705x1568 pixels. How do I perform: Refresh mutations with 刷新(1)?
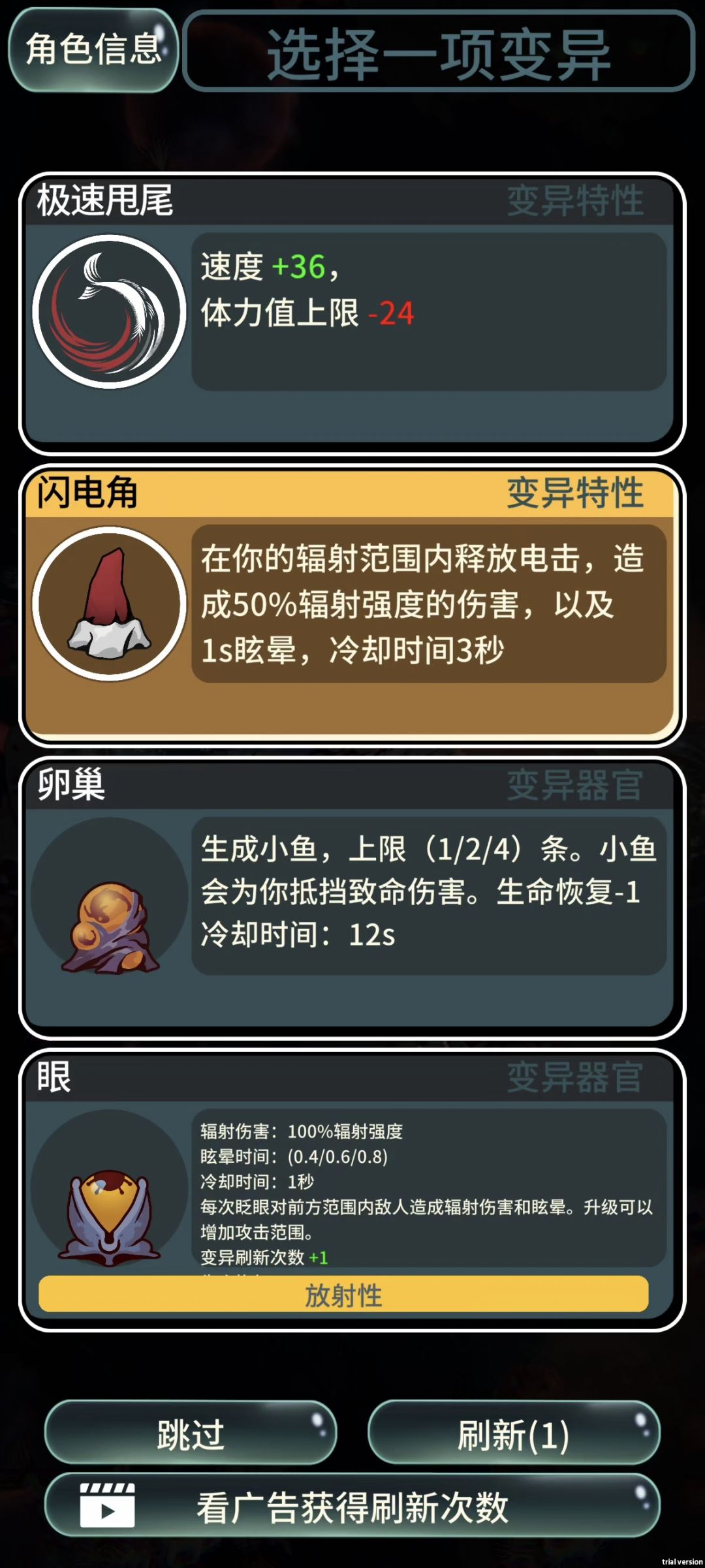[x=514, y=1434]
